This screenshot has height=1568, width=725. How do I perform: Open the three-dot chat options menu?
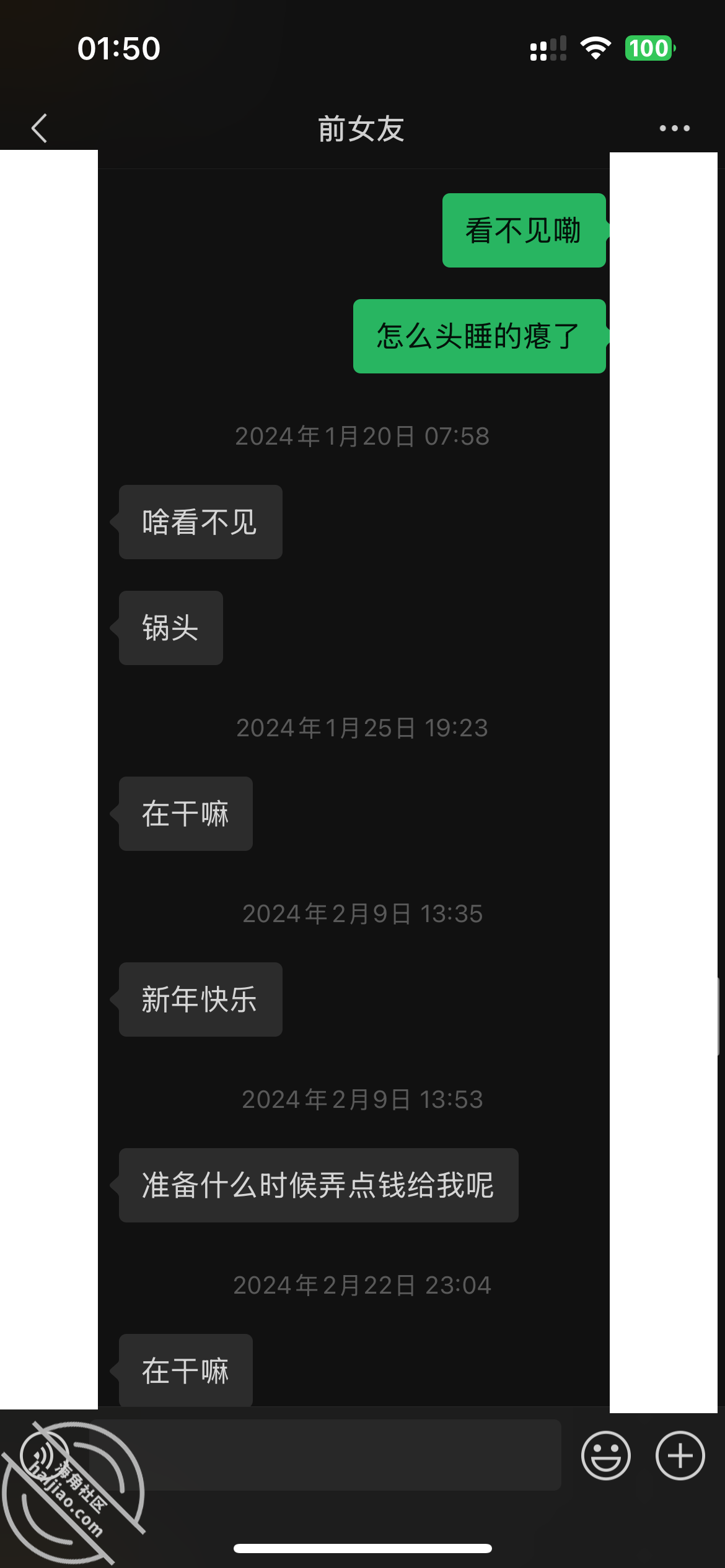(x=674, y=128)
